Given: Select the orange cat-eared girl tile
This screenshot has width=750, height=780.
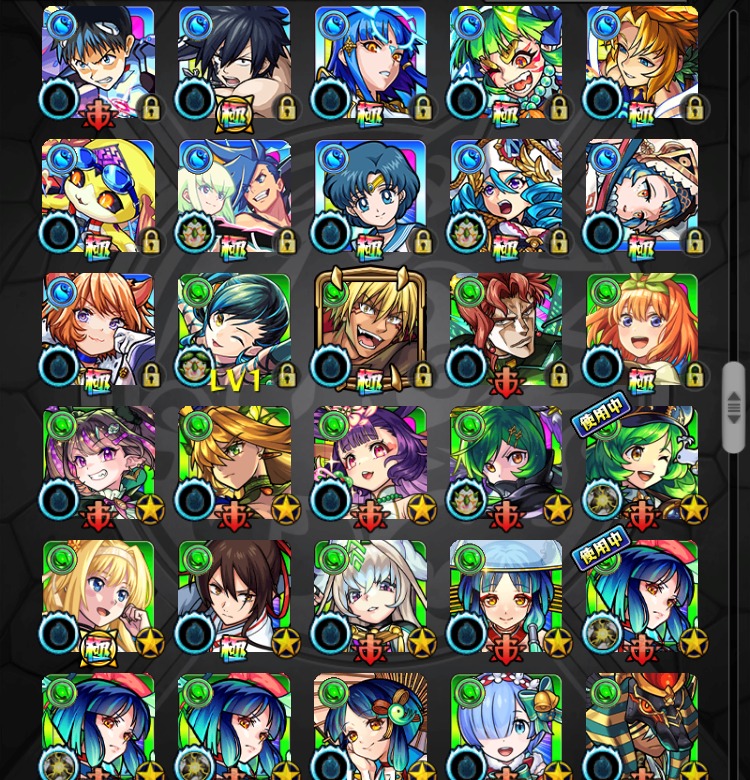Looking at the screenshot, I should click(98, 330).
